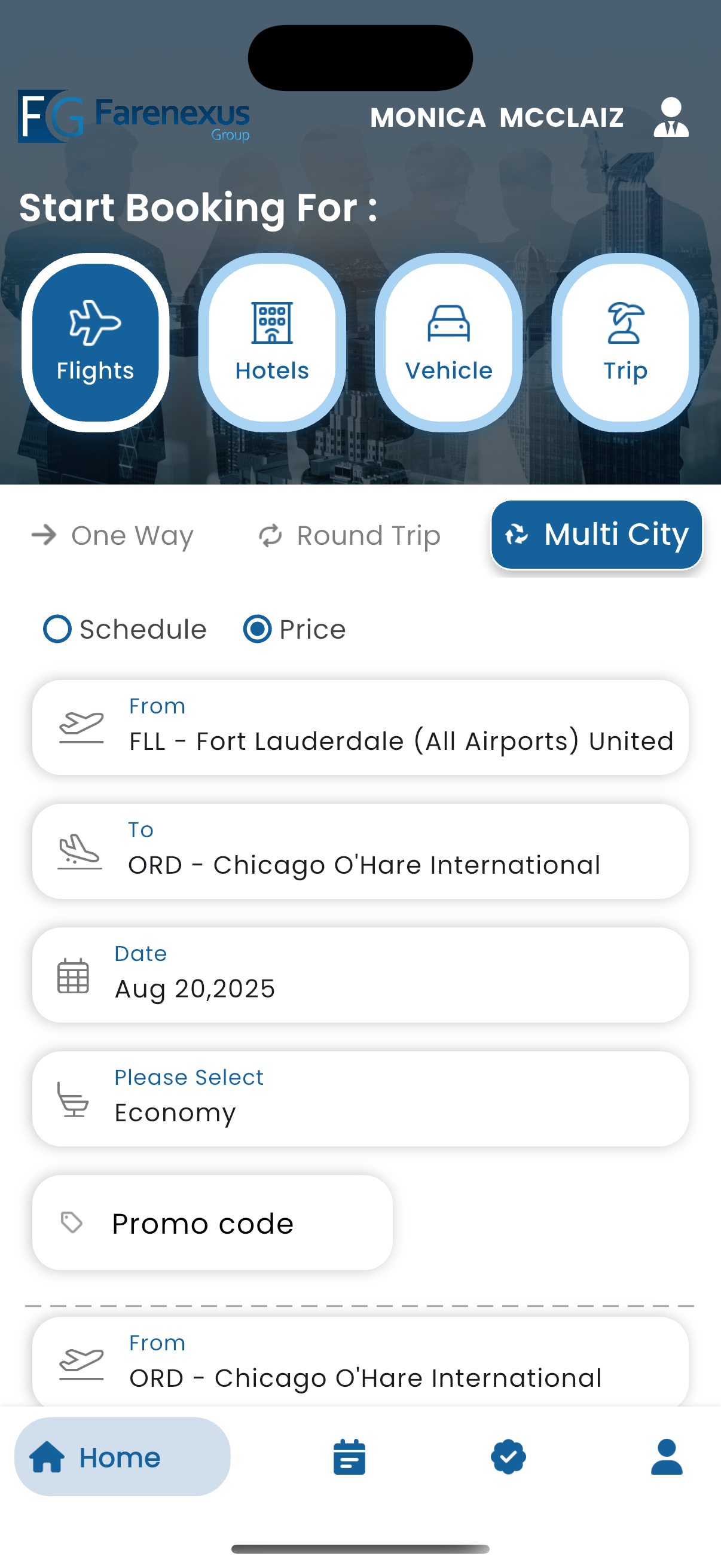Open the verified checkmark badge tab

coord(508,1457)
